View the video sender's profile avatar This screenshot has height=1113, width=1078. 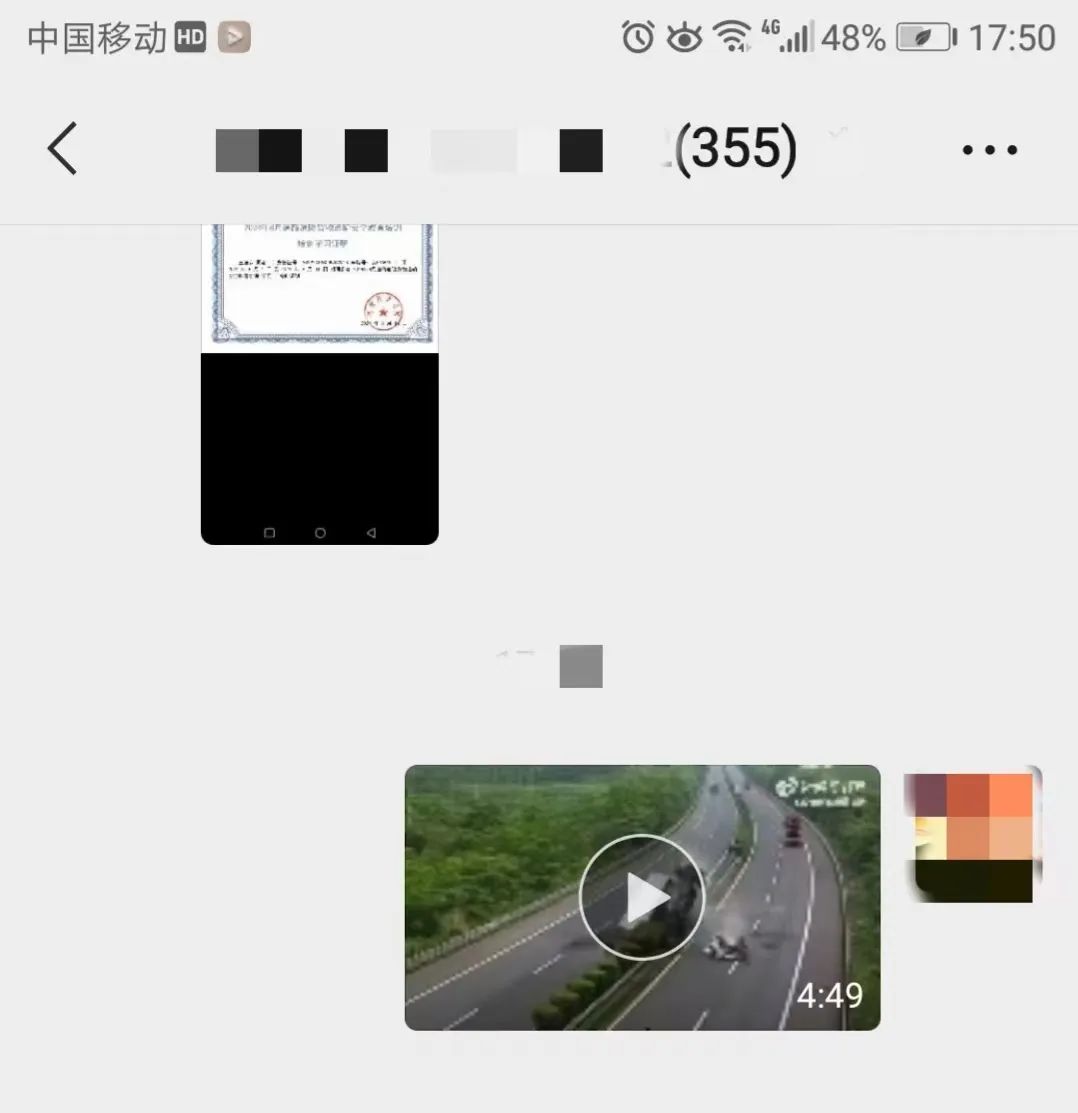coord(973,835)
